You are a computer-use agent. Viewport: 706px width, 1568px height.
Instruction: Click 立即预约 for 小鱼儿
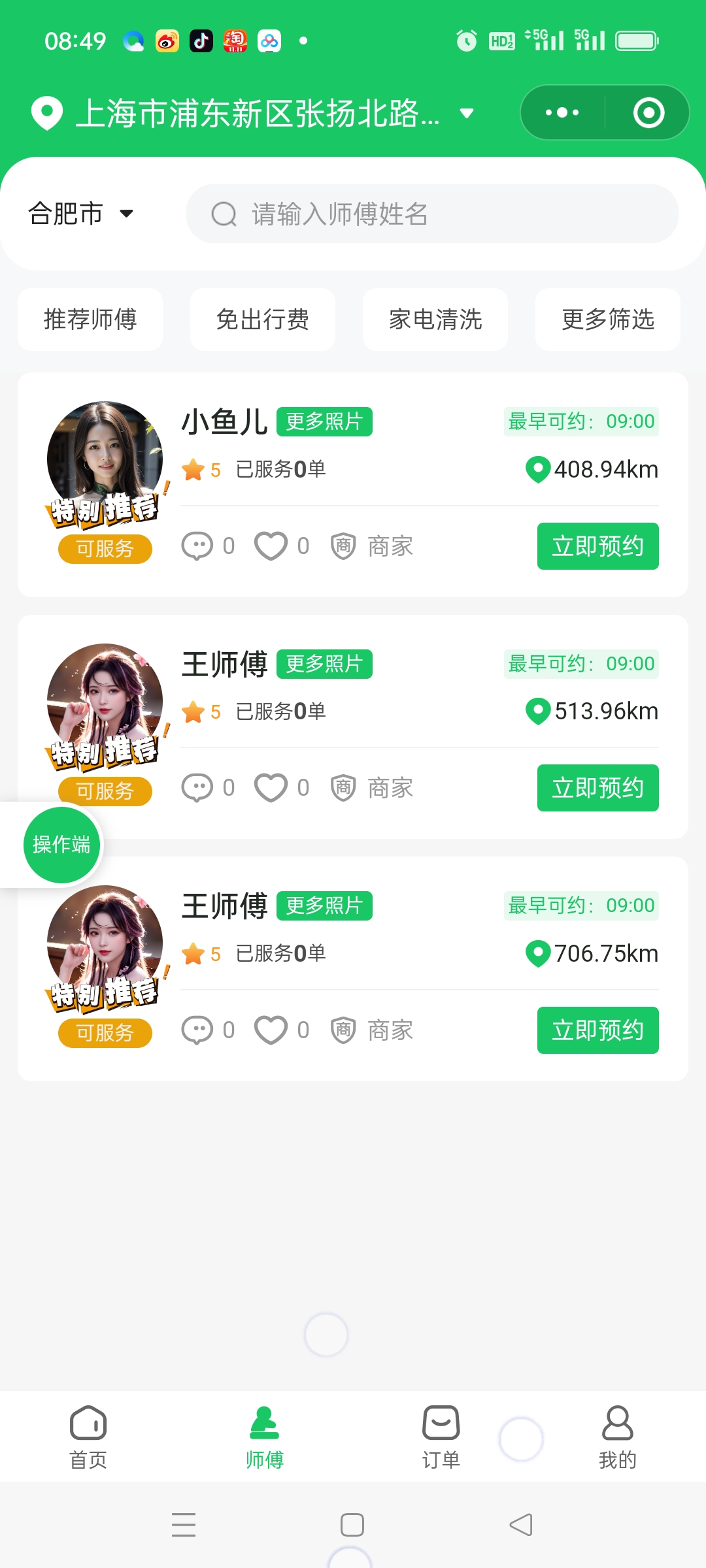597,546
